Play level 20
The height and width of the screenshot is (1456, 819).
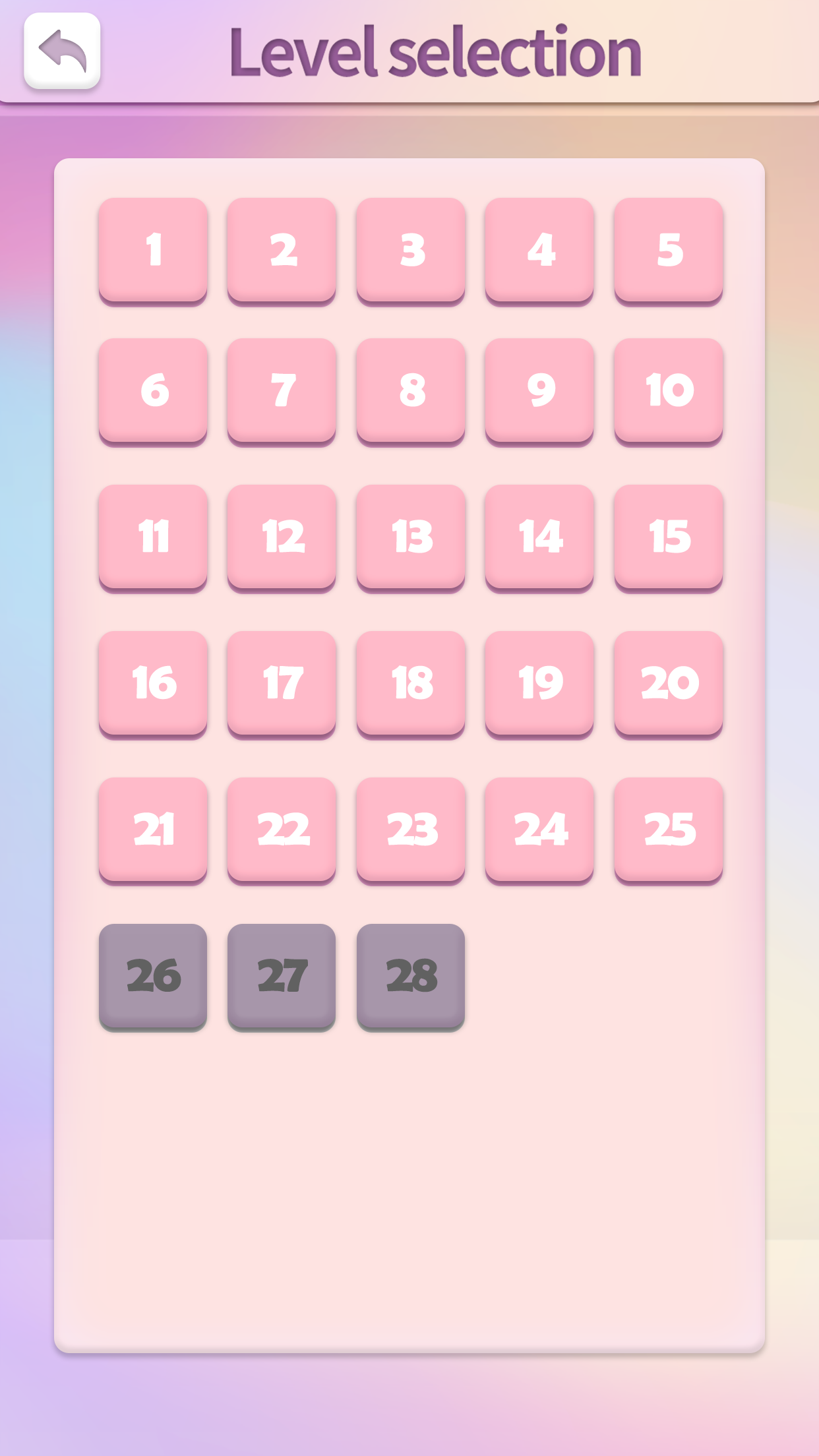click(x=669, y=683)
